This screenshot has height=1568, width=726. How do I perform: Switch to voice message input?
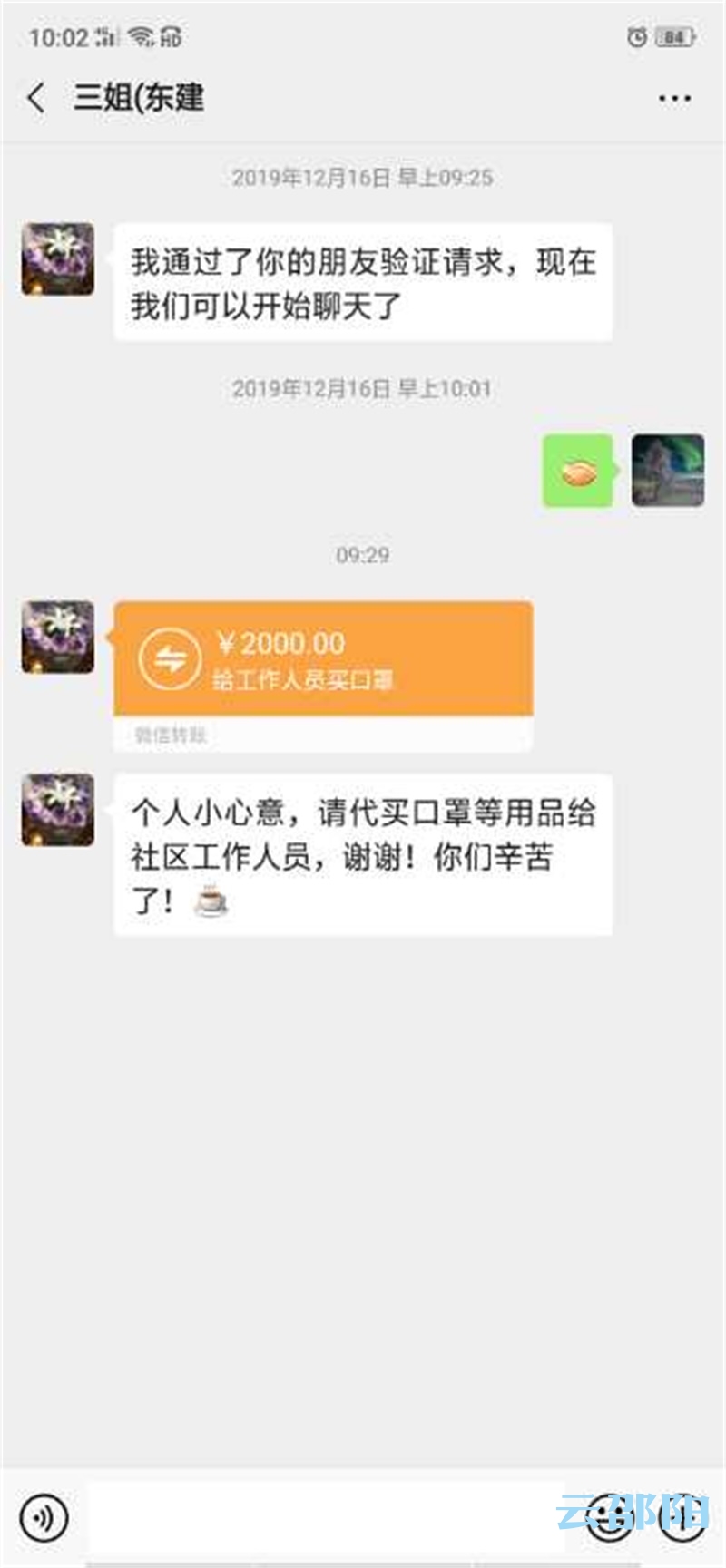[43, 1516]
